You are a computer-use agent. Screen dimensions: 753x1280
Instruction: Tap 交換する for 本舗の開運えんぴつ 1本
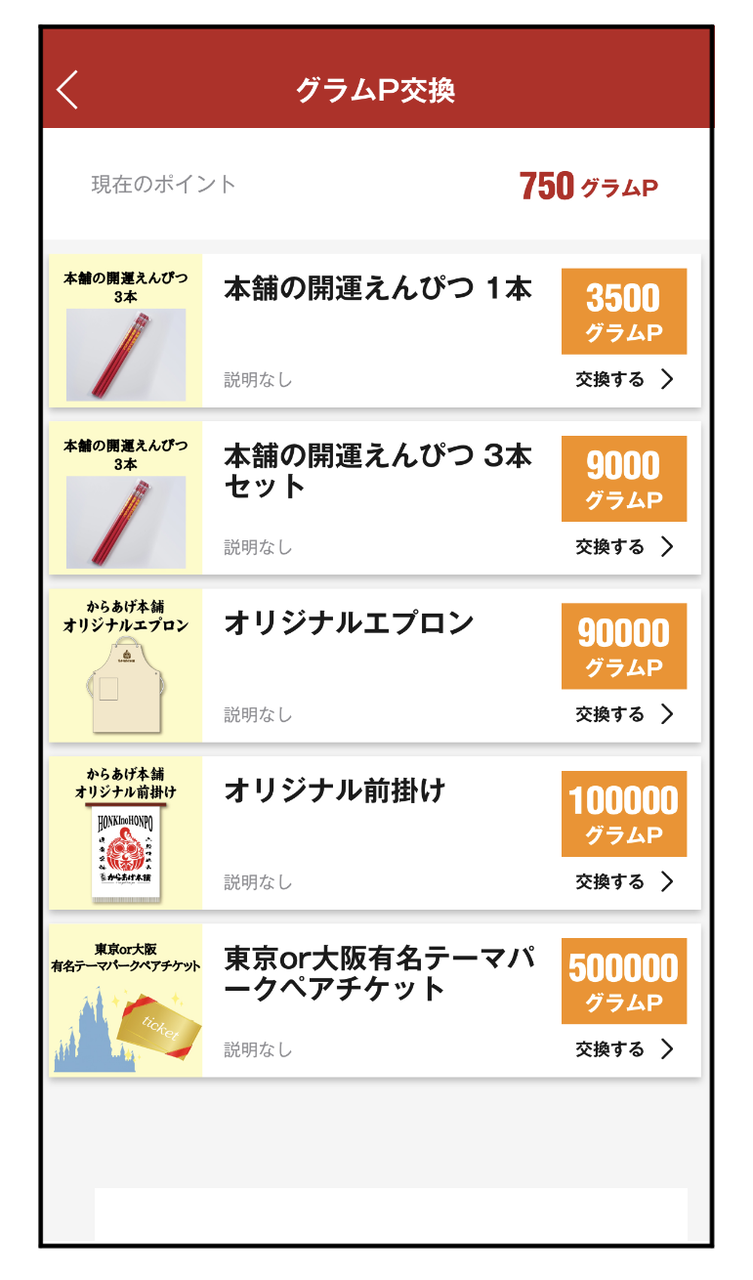click(x=625, y=380)
